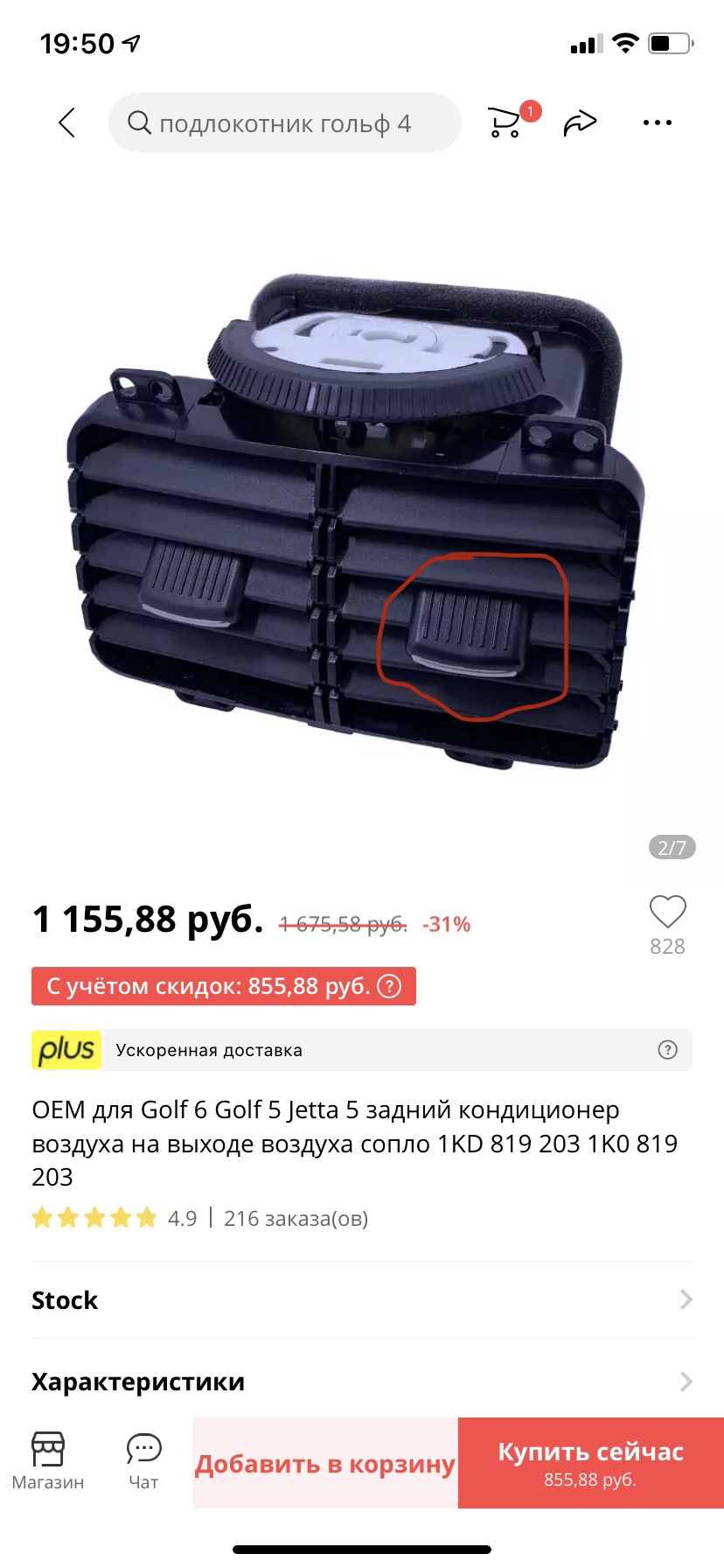Go back with the back arrow

tap(66, 122)
